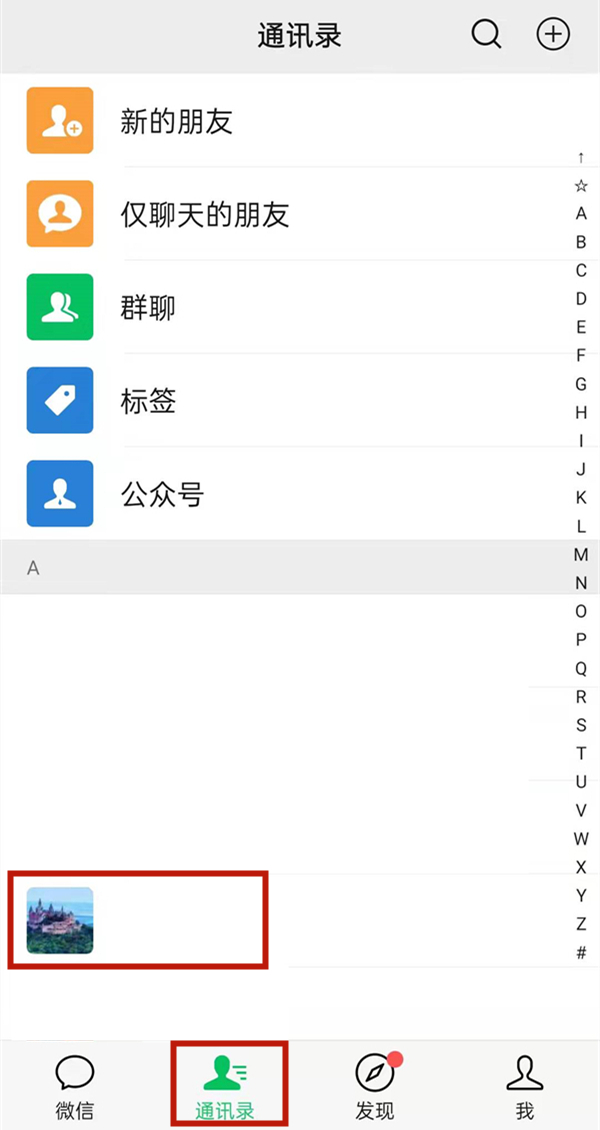Jump to letter Z in the index
The height and width of the screenshot is (1130, 600).
pyautogui.click(x=581, y=924)
